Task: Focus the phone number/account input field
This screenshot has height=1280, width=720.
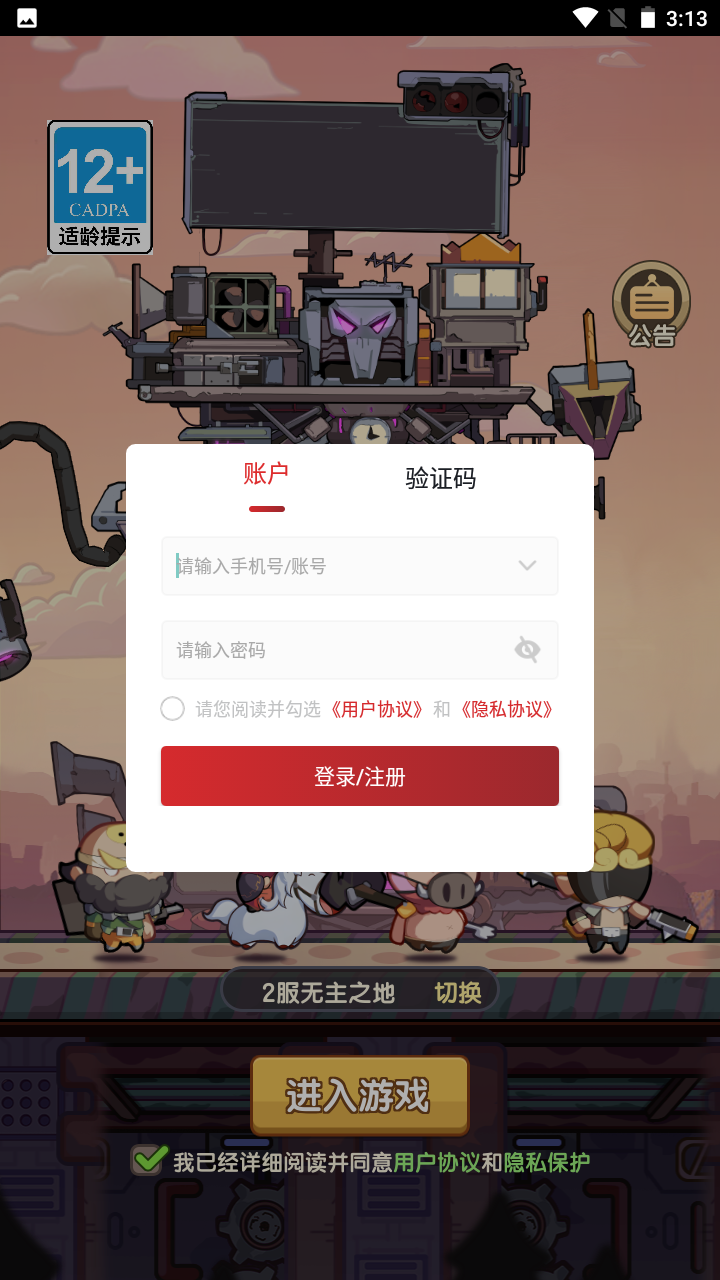Action: (x=340, y=566)
